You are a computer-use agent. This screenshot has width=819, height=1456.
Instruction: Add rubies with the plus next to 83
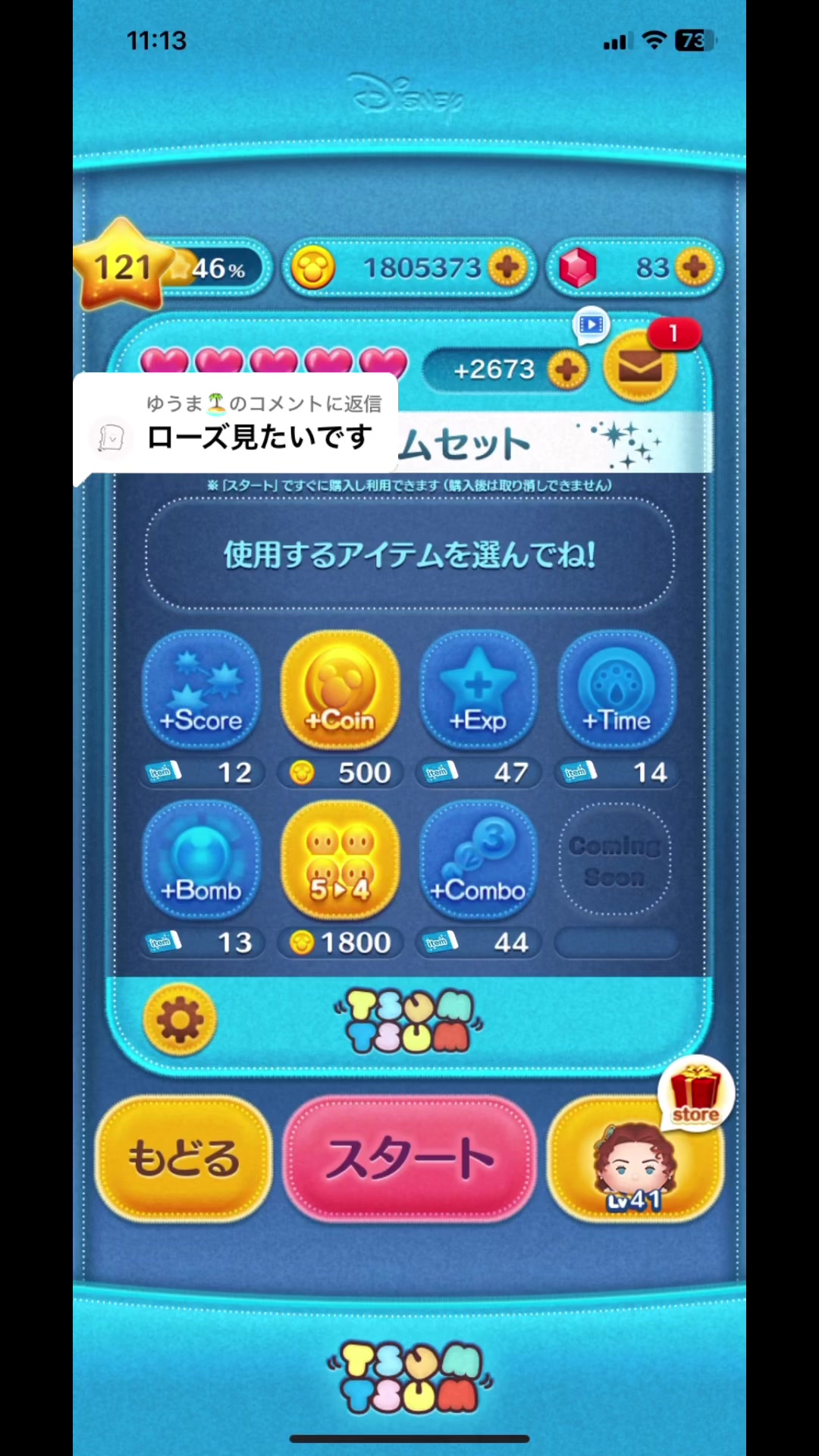click(x=694, y=267)
